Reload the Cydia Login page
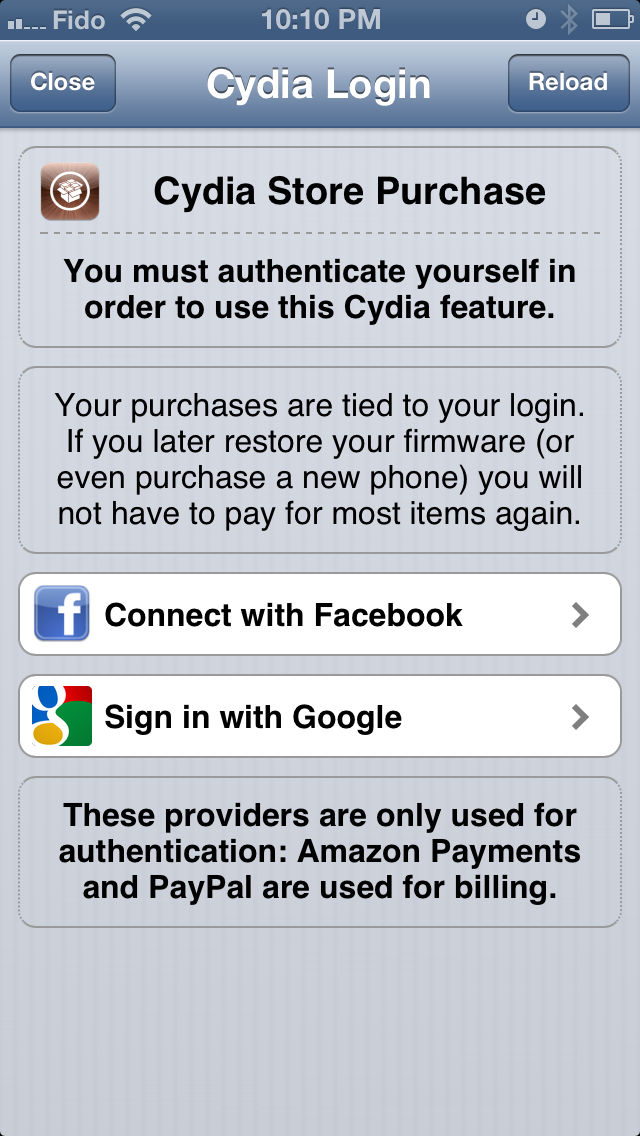Screen dimensions: 640x1136 567,83
